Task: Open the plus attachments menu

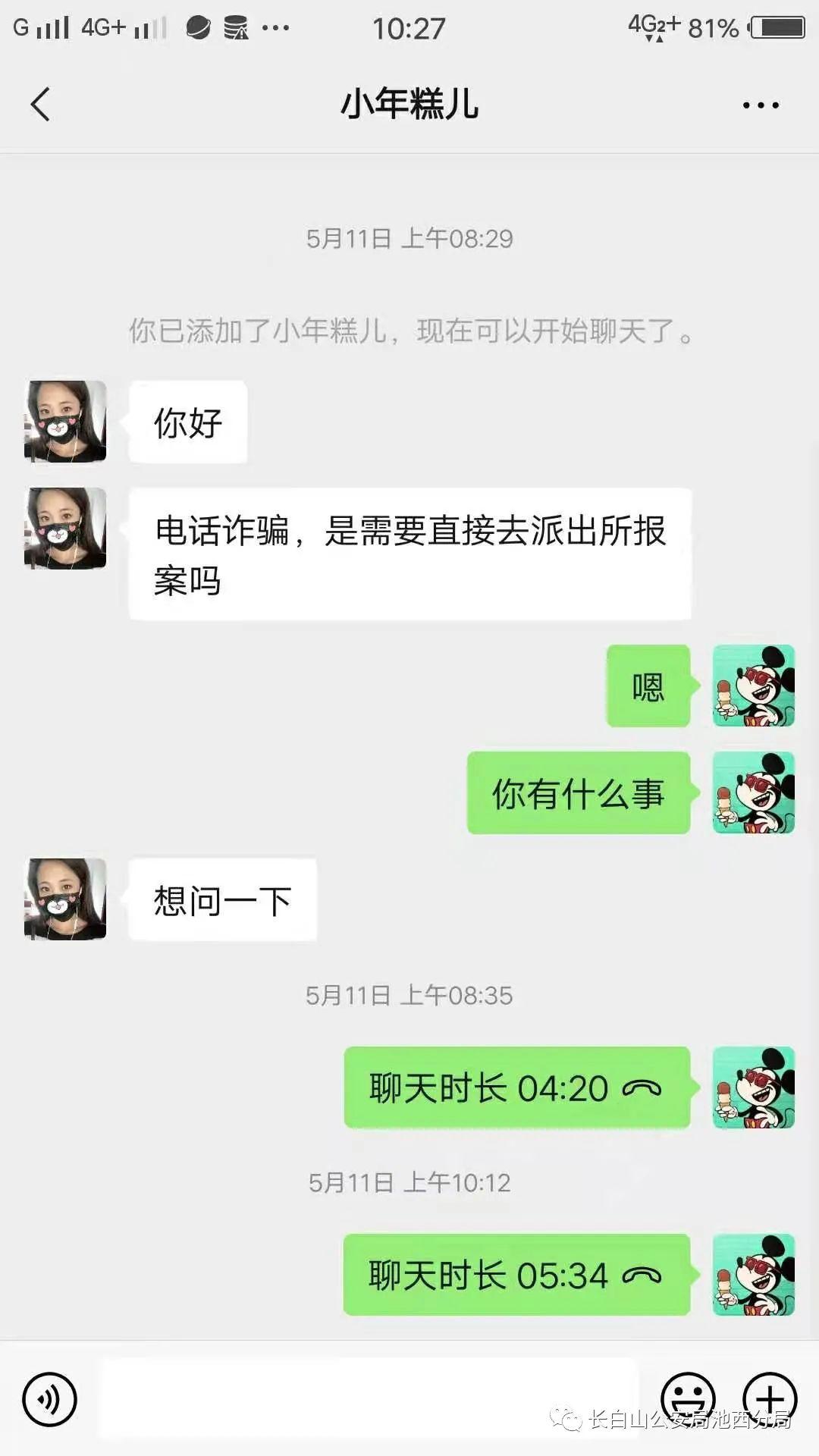Action: [x=769, y=1397]
